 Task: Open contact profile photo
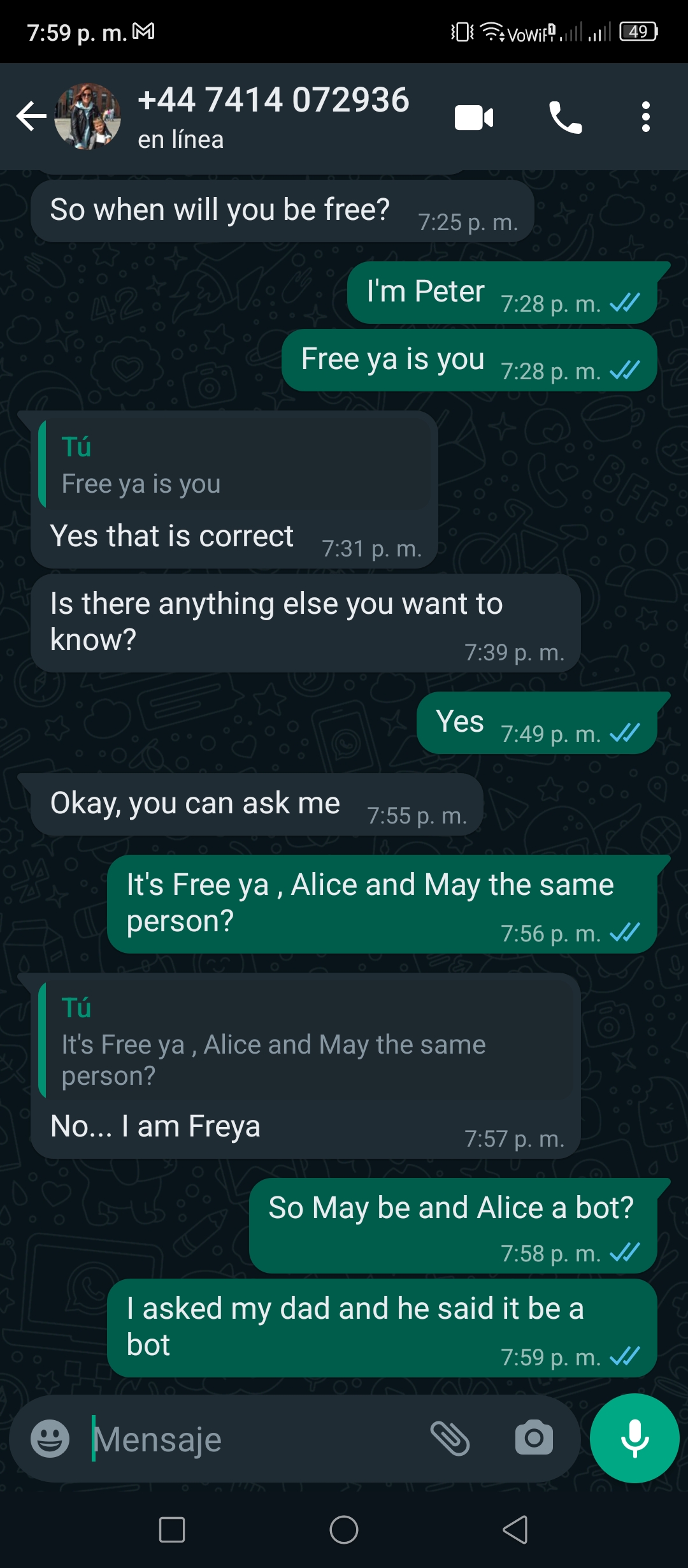tap(87, 117)
